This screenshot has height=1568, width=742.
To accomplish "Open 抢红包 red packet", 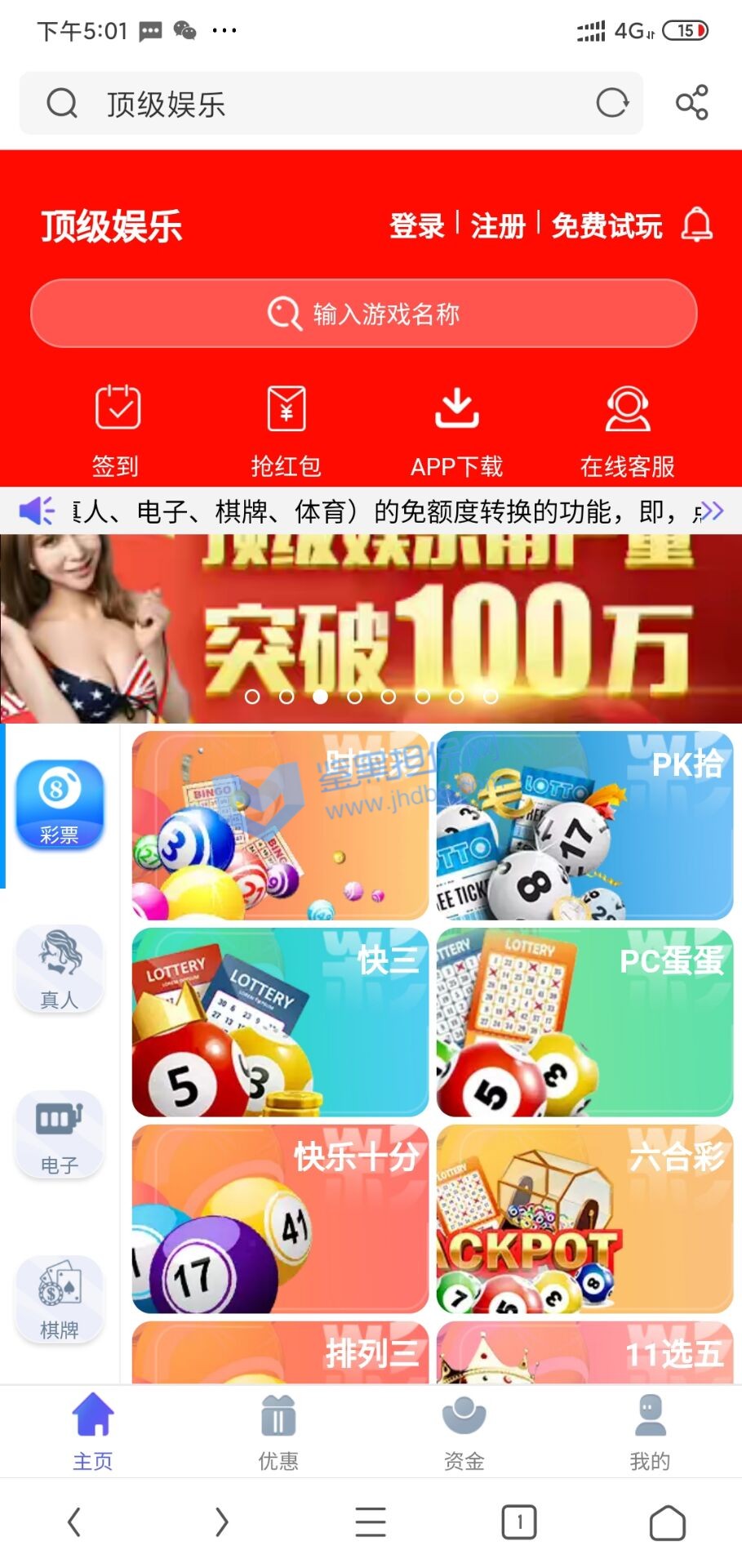I will (x=287, y=430).
